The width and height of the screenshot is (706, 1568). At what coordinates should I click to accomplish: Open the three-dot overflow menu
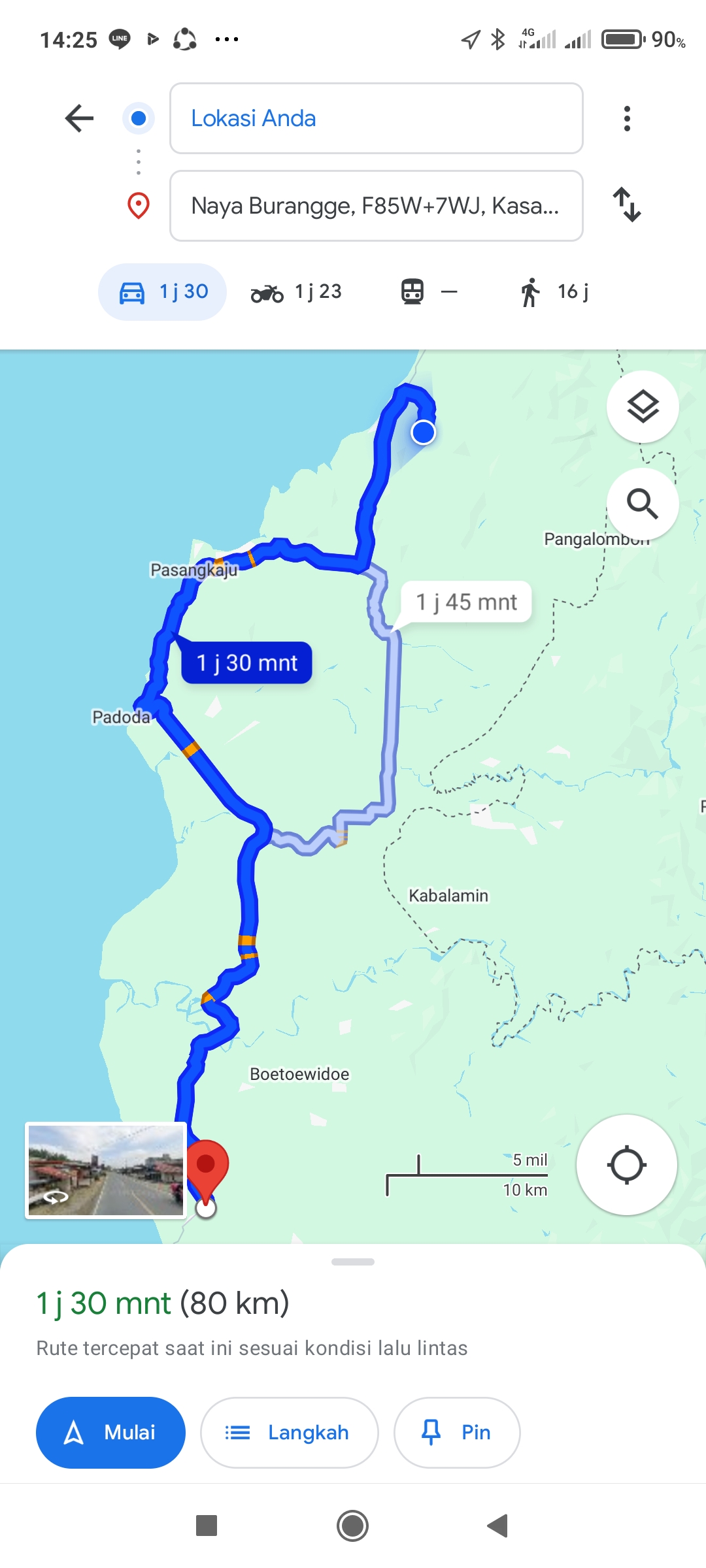(627, 118)
